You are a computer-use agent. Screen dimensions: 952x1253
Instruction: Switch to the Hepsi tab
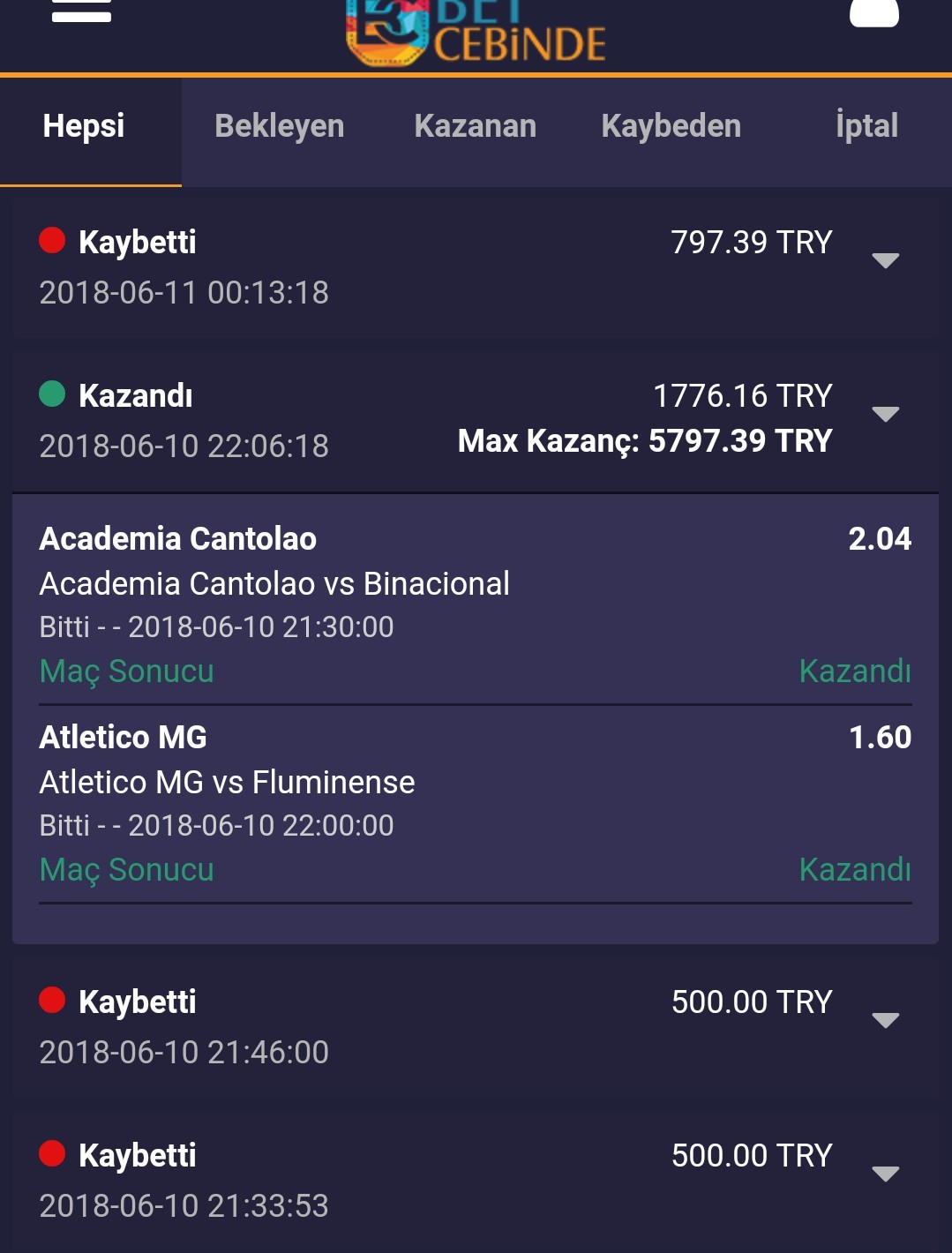[x=84, y=126]
